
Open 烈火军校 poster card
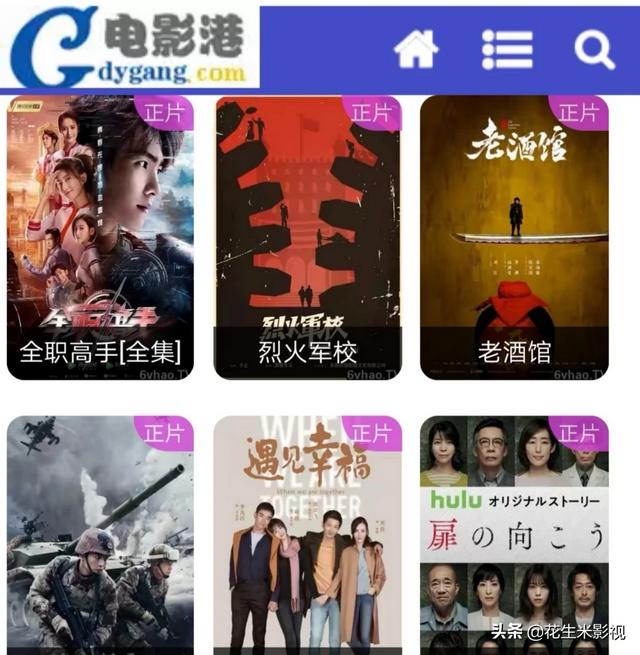click(308, 237)
